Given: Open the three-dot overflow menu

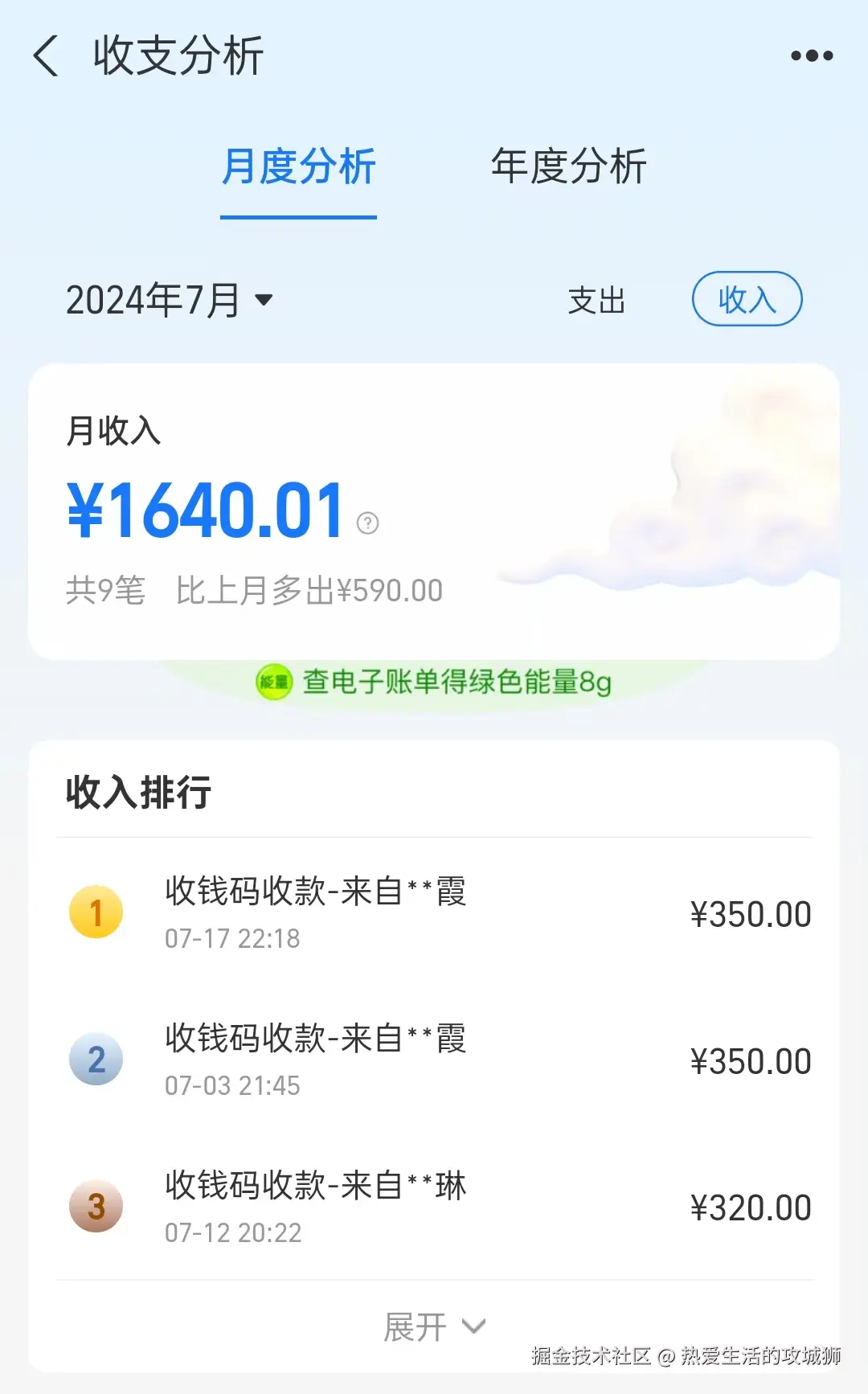Looking at the screenshot, I should coord(811,55).
